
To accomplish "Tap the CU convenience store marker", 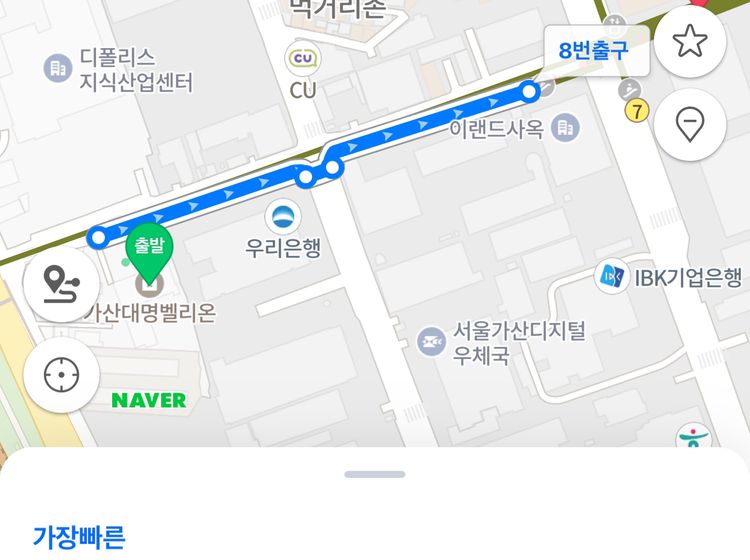I will (x=303, y=58).
